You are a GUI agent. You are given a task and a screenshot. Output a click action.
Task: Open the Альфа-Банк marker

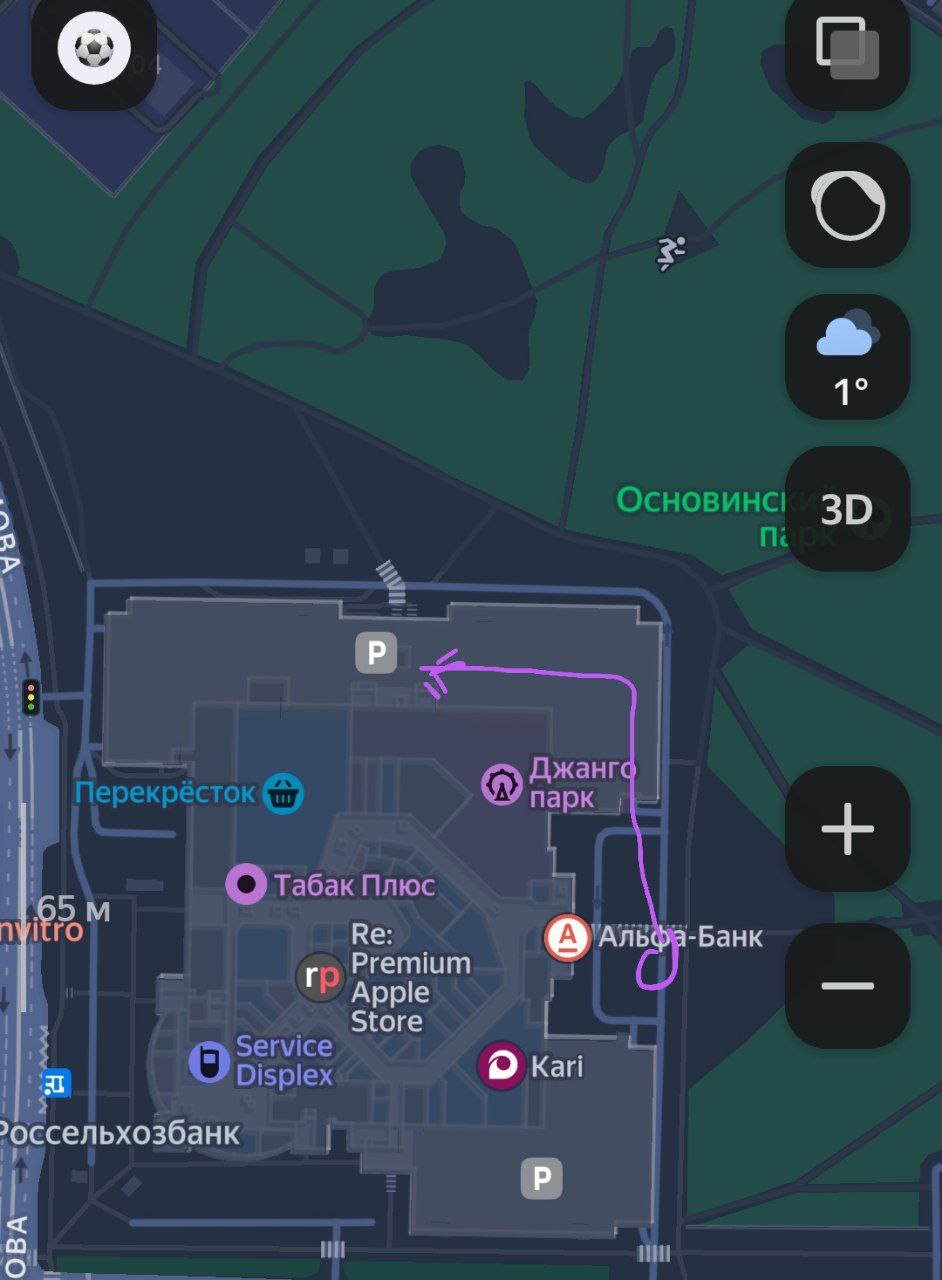(567, 938)
